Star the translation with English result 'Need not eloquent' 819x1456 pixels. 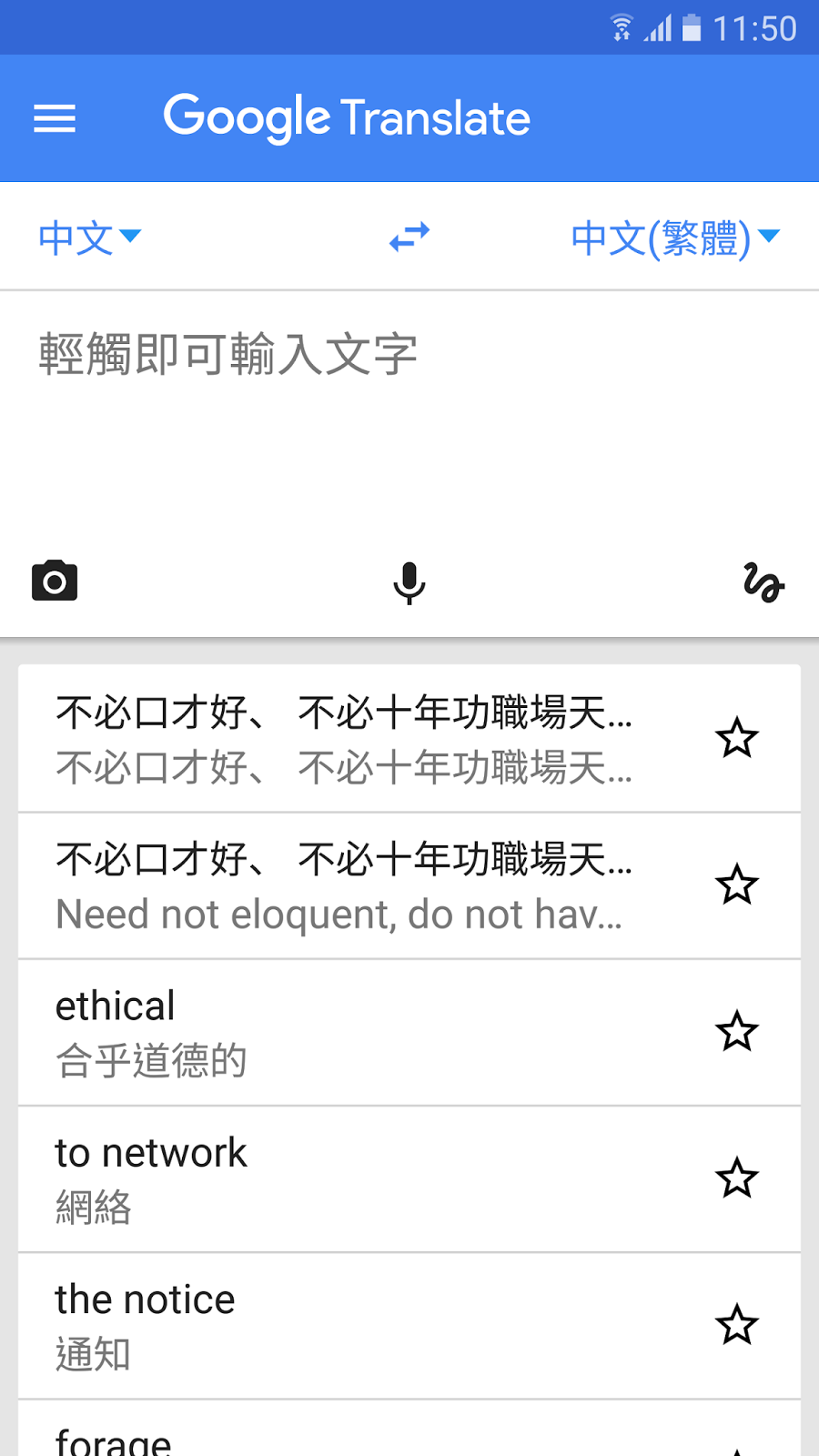pyautogui.click(x=736, y=885)
